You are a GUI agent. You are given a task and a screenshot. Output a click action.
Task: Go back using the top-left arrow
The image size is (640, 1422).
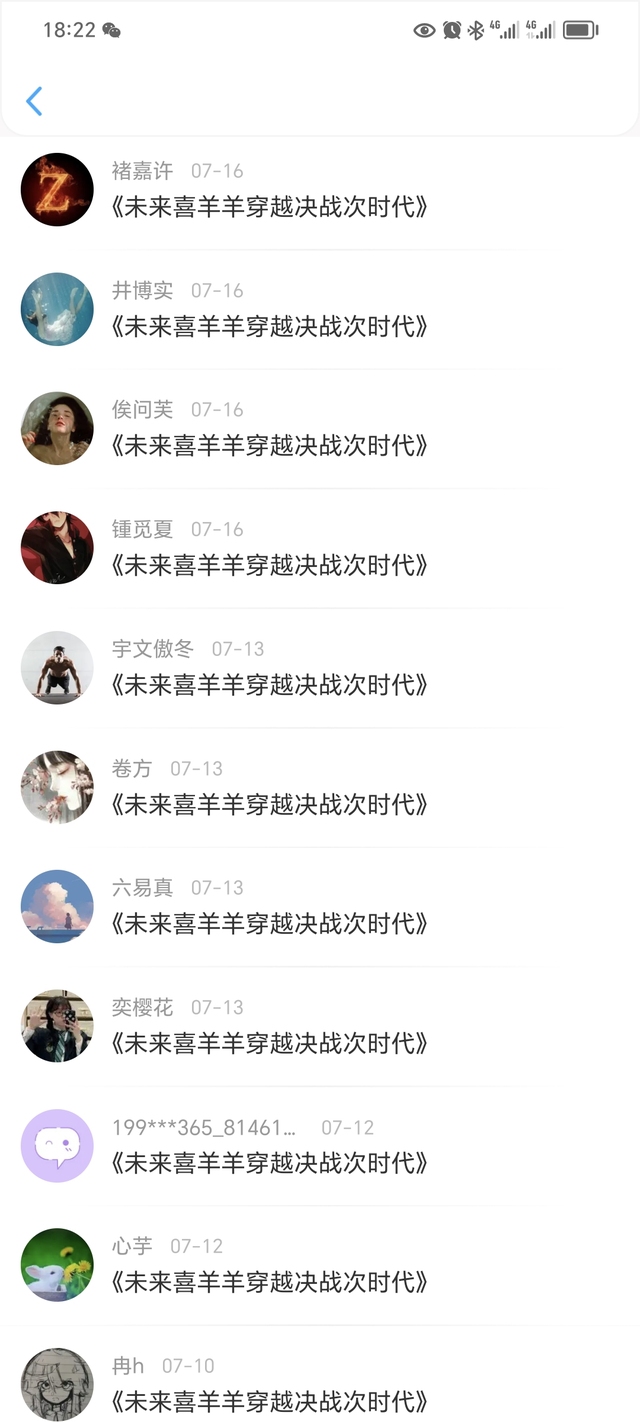[x=34, y=101]
